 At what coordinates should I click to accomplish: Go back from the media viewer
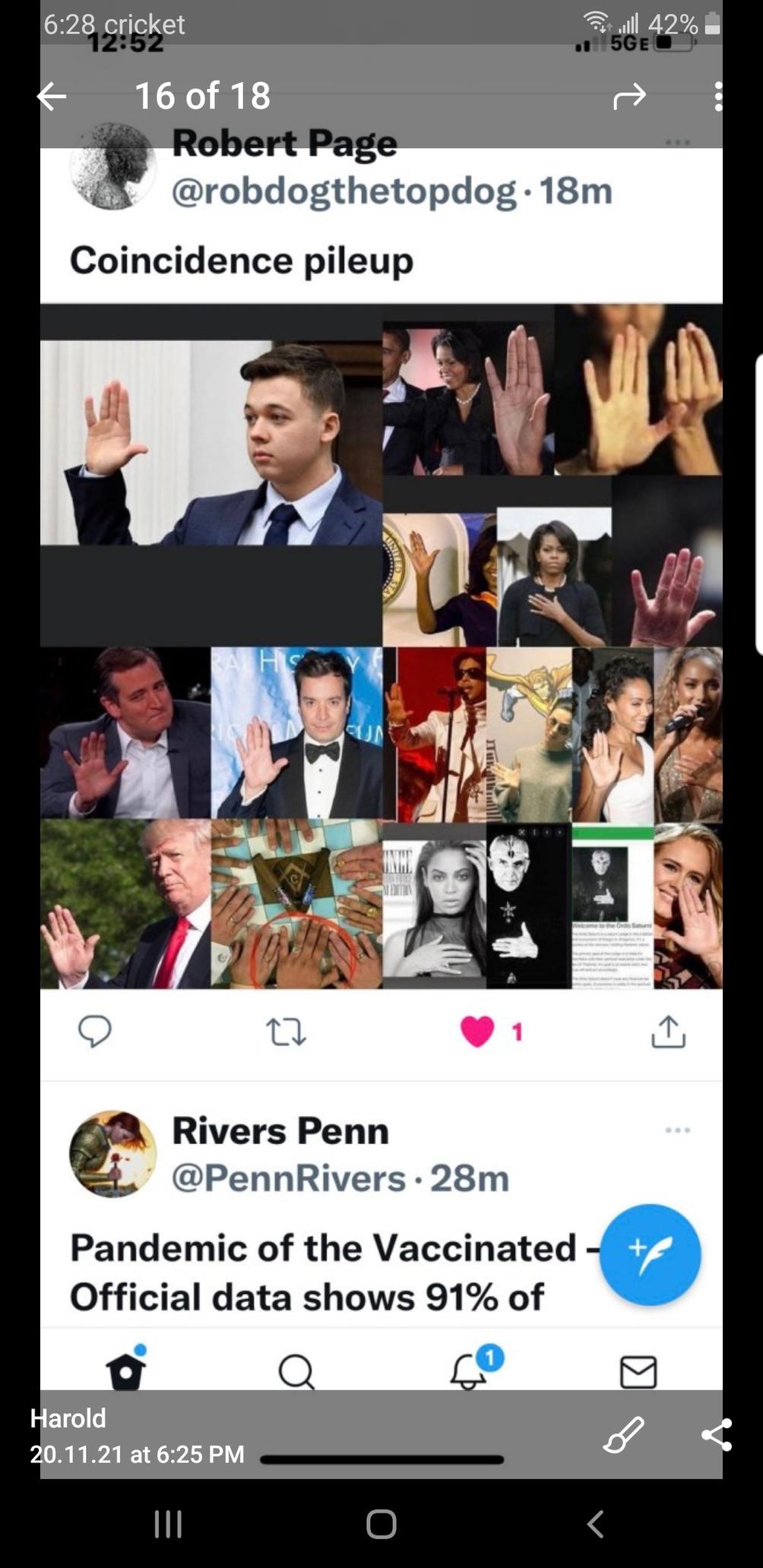click(52, 96)
